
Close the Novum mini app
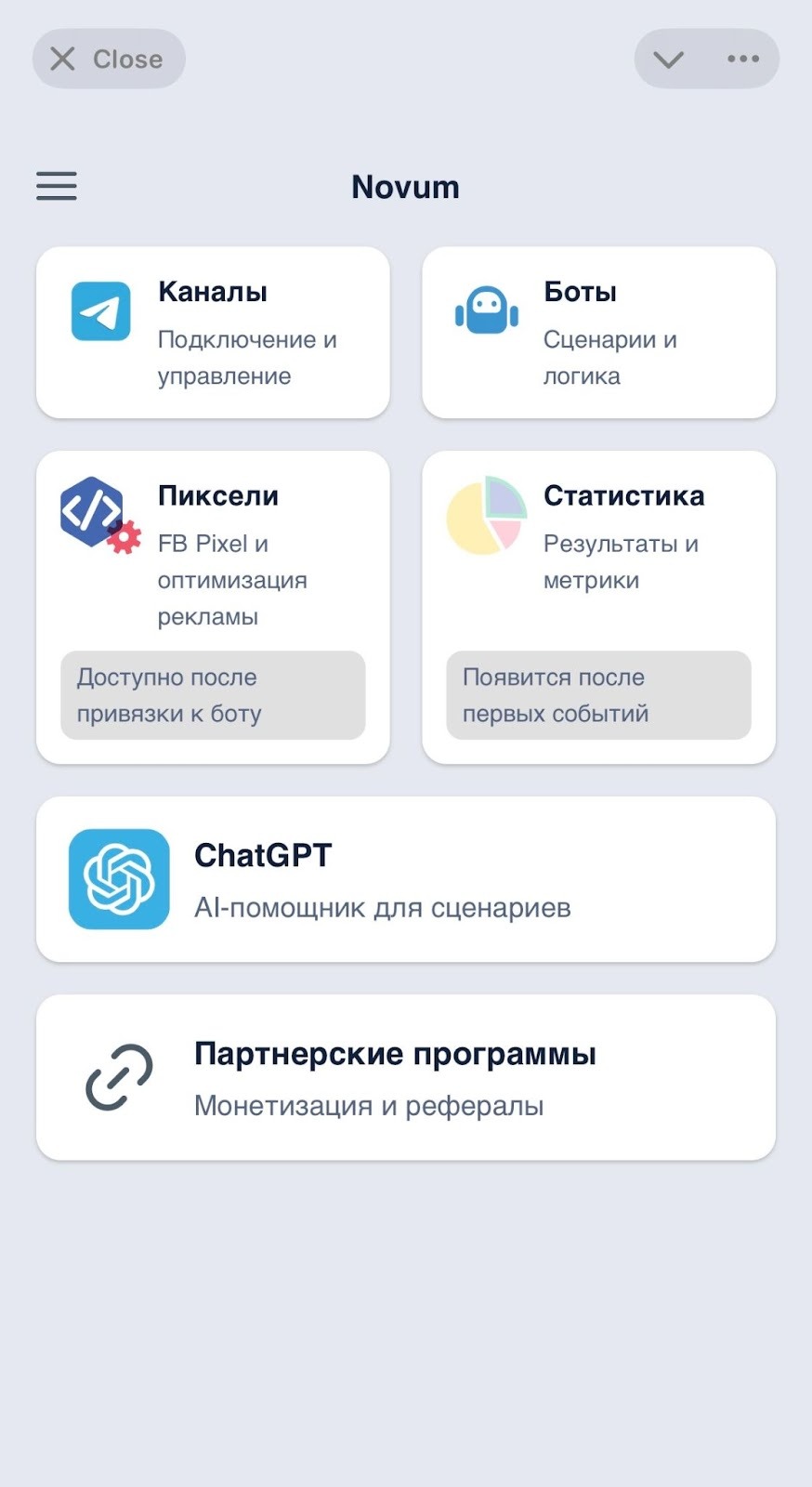[x=108, y=59]
